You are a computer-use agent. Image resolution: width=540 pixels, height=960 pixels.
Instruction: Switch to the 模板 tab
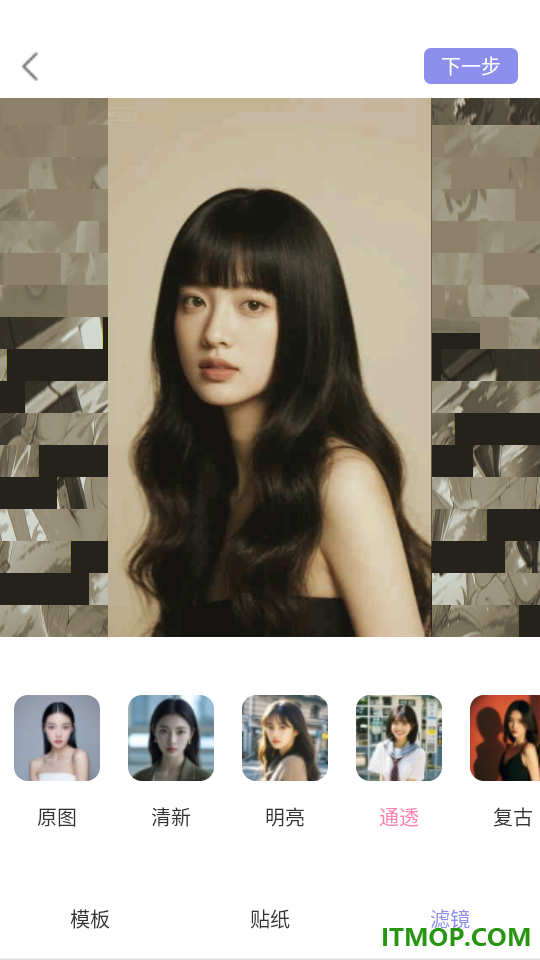tap(90, 919)
